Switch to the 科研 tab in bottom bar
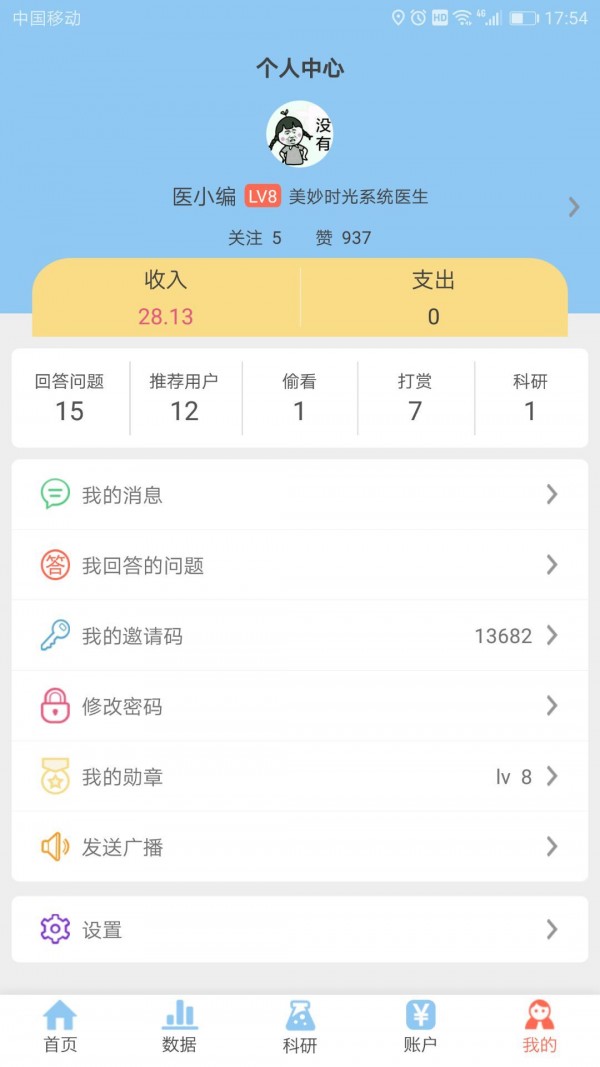The height and width of the screenshot is (1067, 600). [300, 1027]
